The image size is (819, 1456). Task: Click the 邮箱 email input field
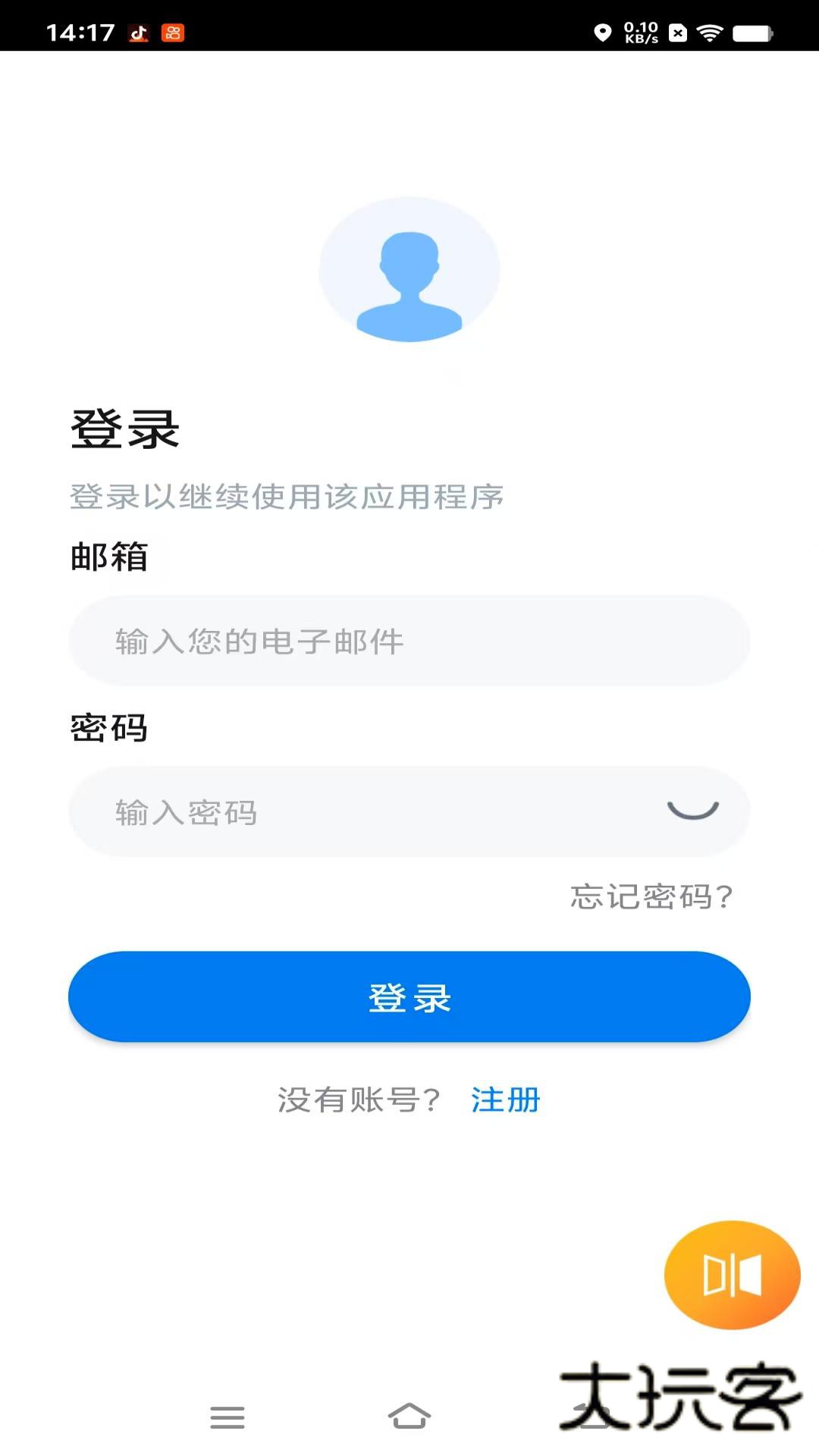409,641
